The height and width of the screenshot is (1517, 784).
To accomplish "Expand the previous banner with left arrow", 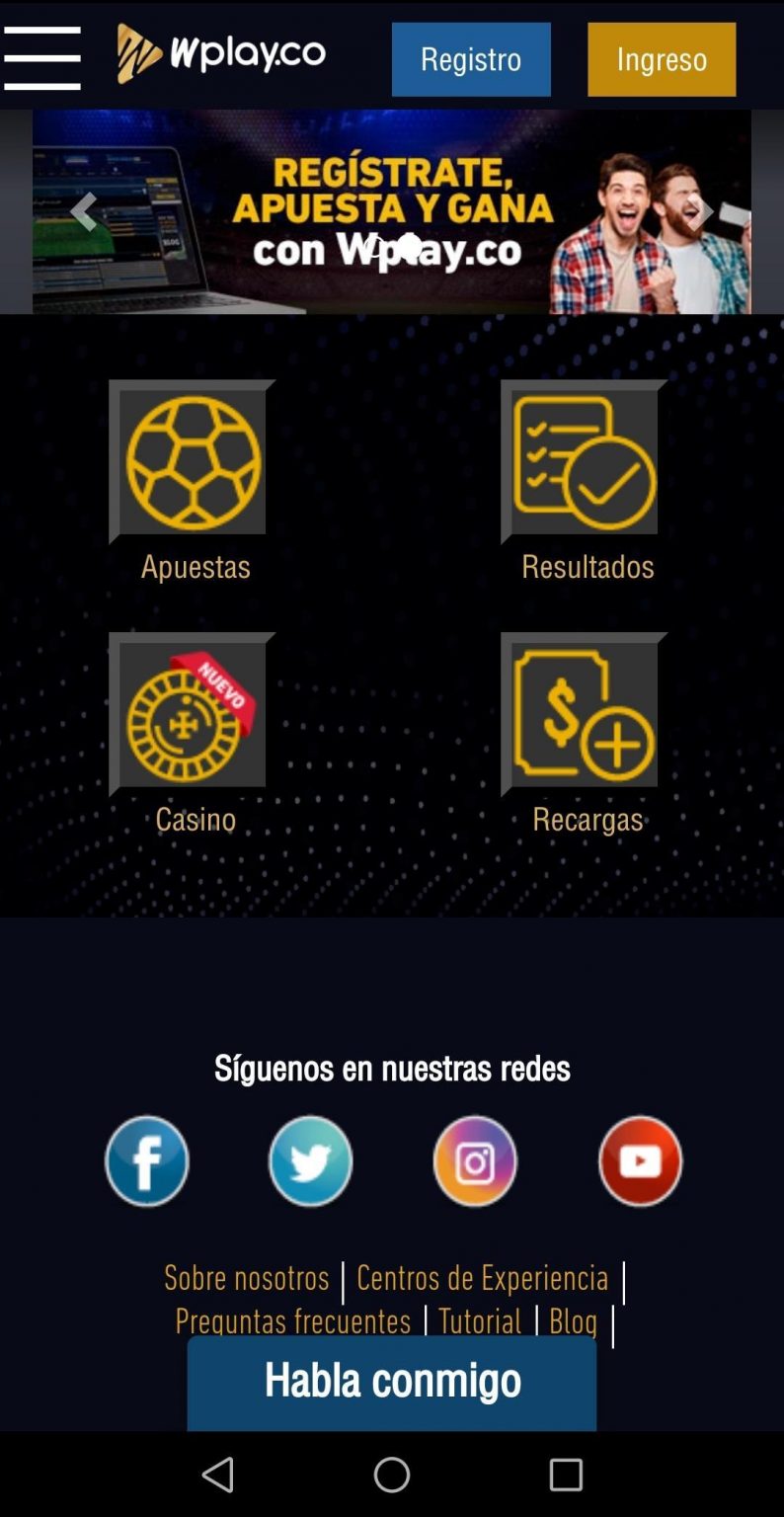I will (x=85, y=211).
